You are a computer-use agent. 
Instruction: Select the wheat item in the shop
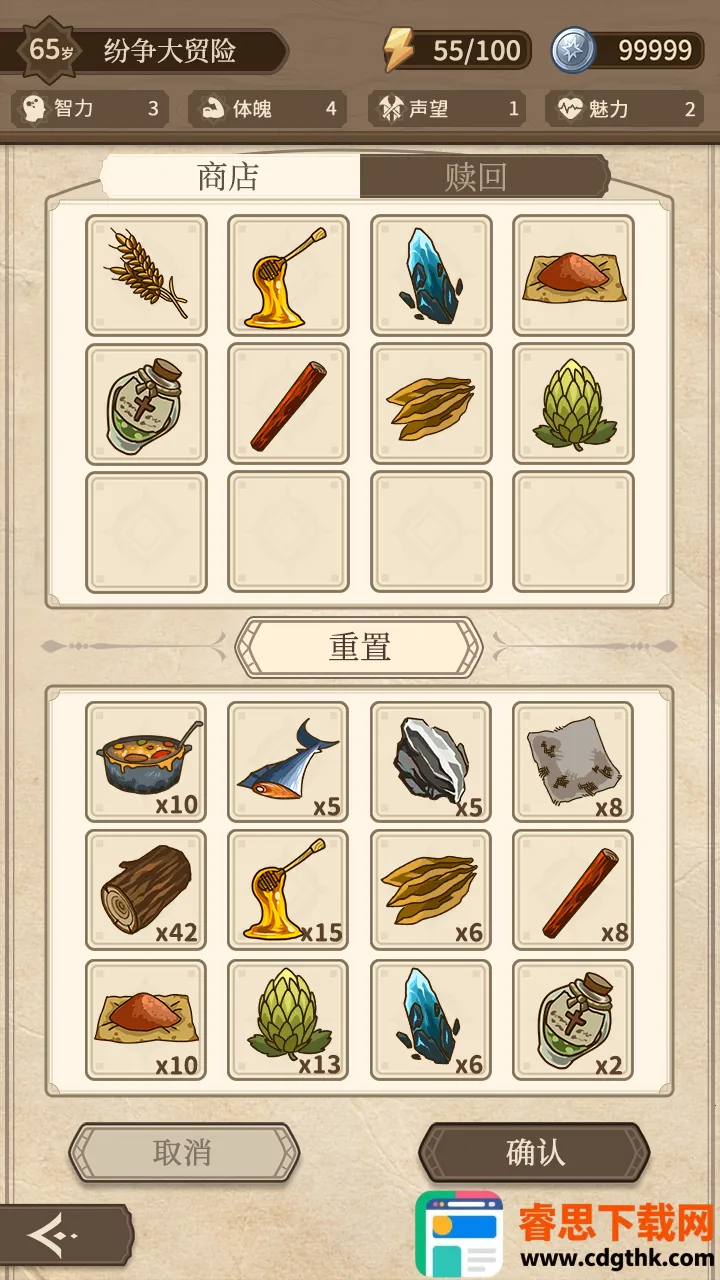146,274
